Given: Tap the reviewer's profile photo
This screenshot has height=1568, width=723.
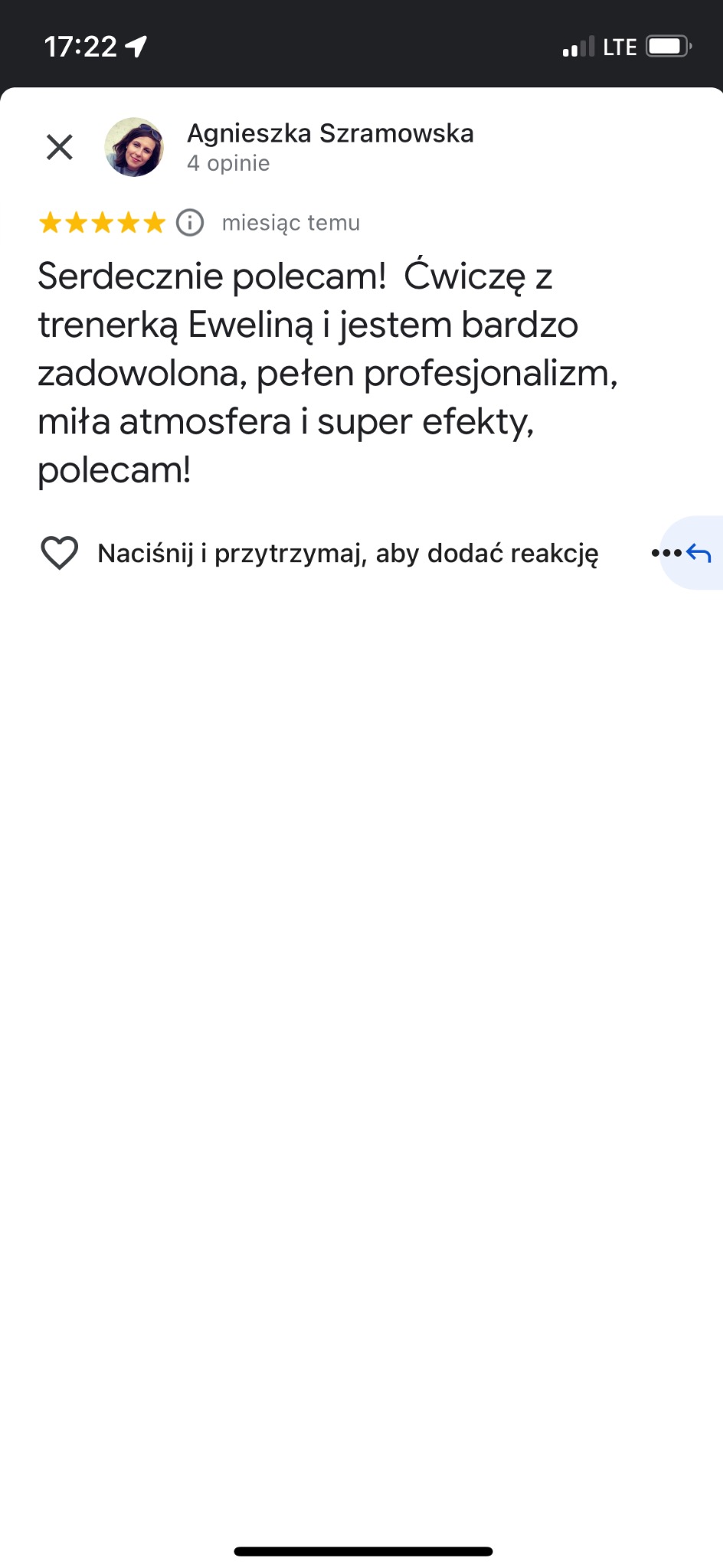Looking at the screenshot, I should [135, 148].
